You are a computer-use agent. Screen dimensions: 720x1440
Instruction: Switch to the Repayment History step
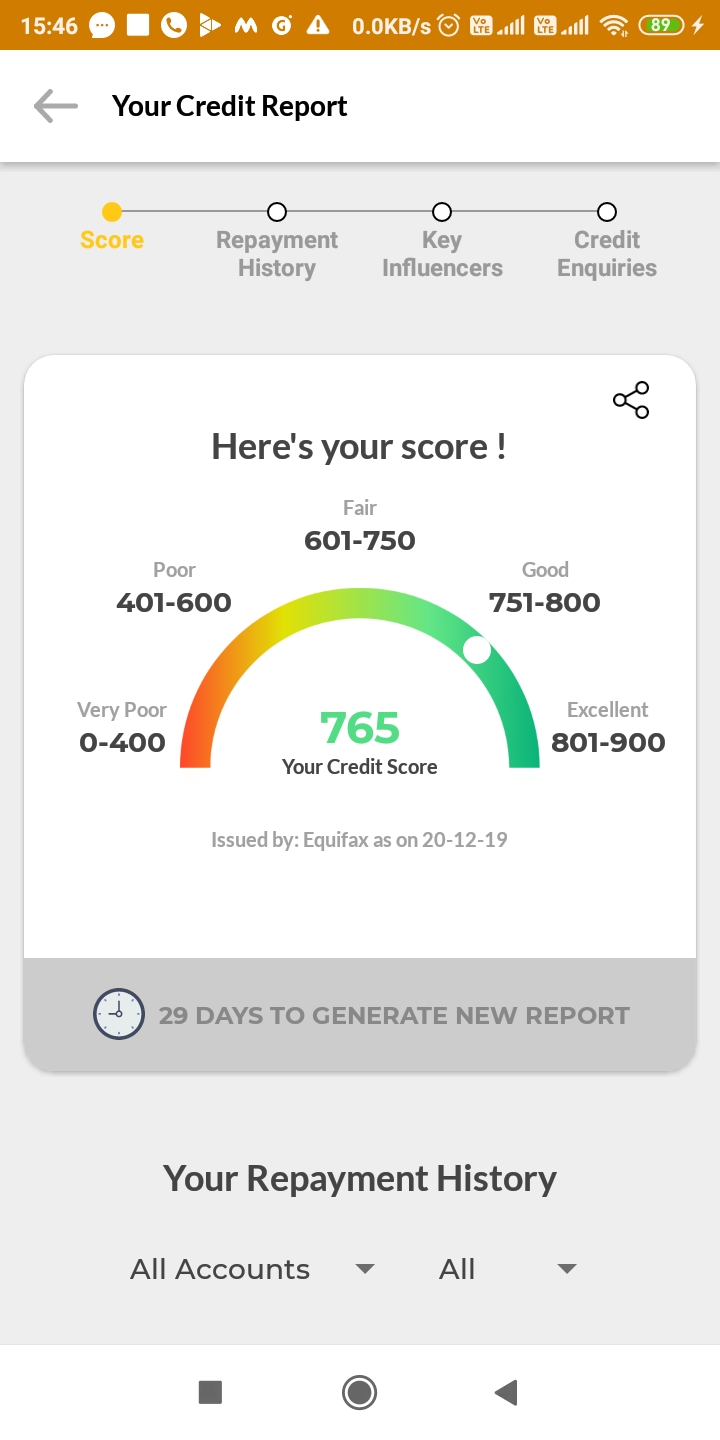pos(277,240)
